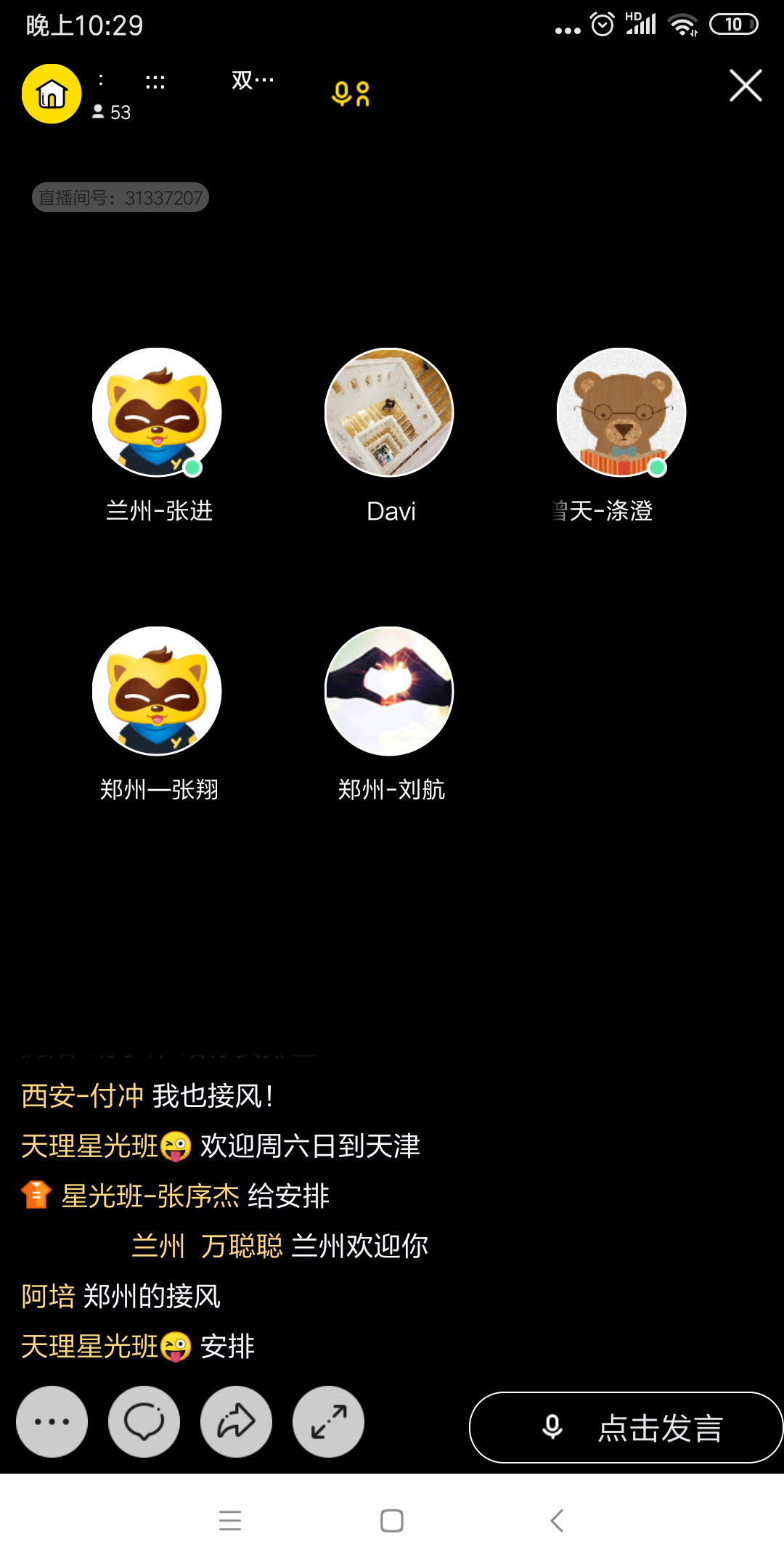Open 兰州-张进's avatar
784x1568 pixels.
pyautogui.click(x=157, y=412)
